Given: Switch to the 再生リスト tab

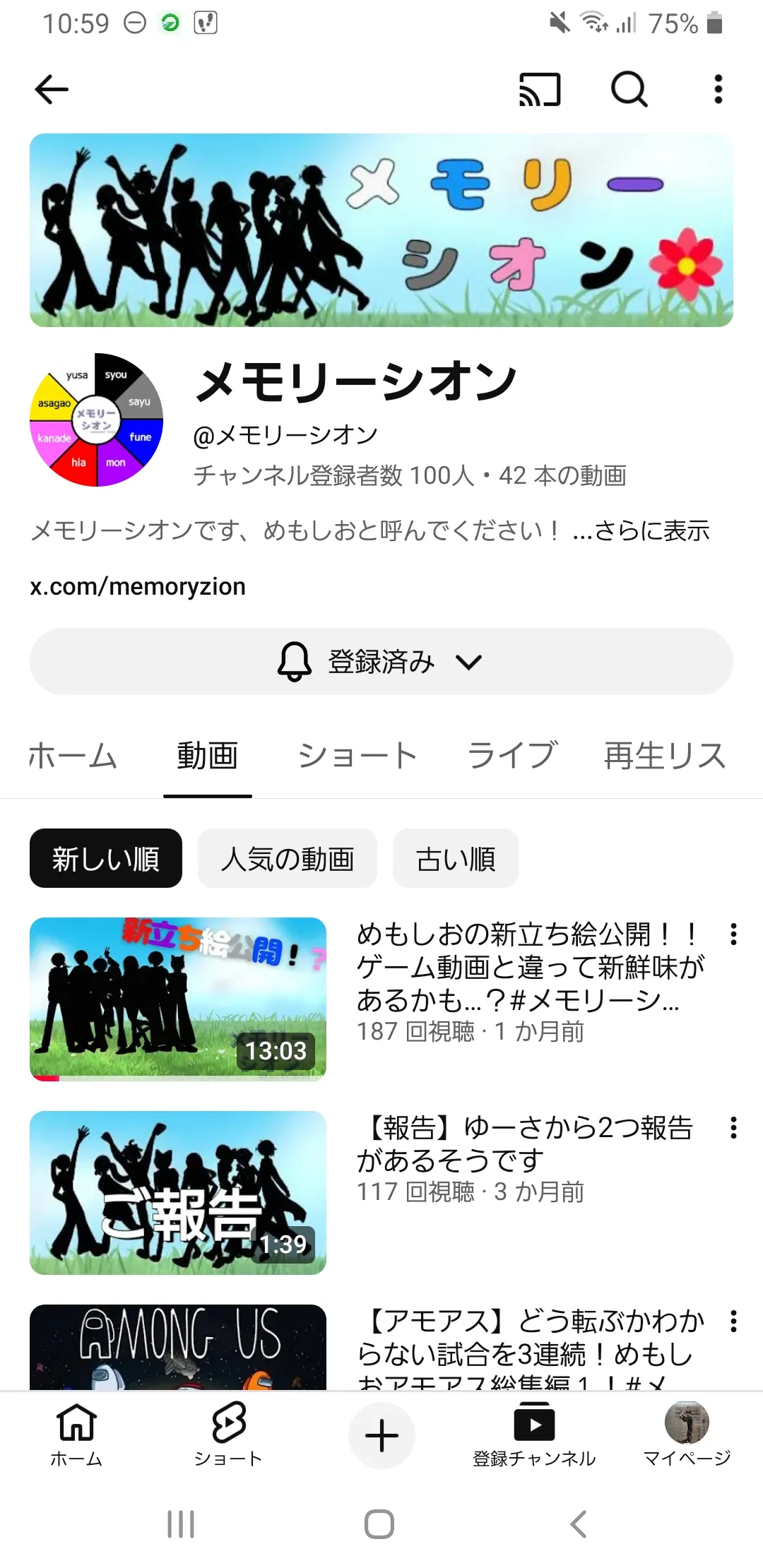Looking at the screenshot, I should pos(666,756).
